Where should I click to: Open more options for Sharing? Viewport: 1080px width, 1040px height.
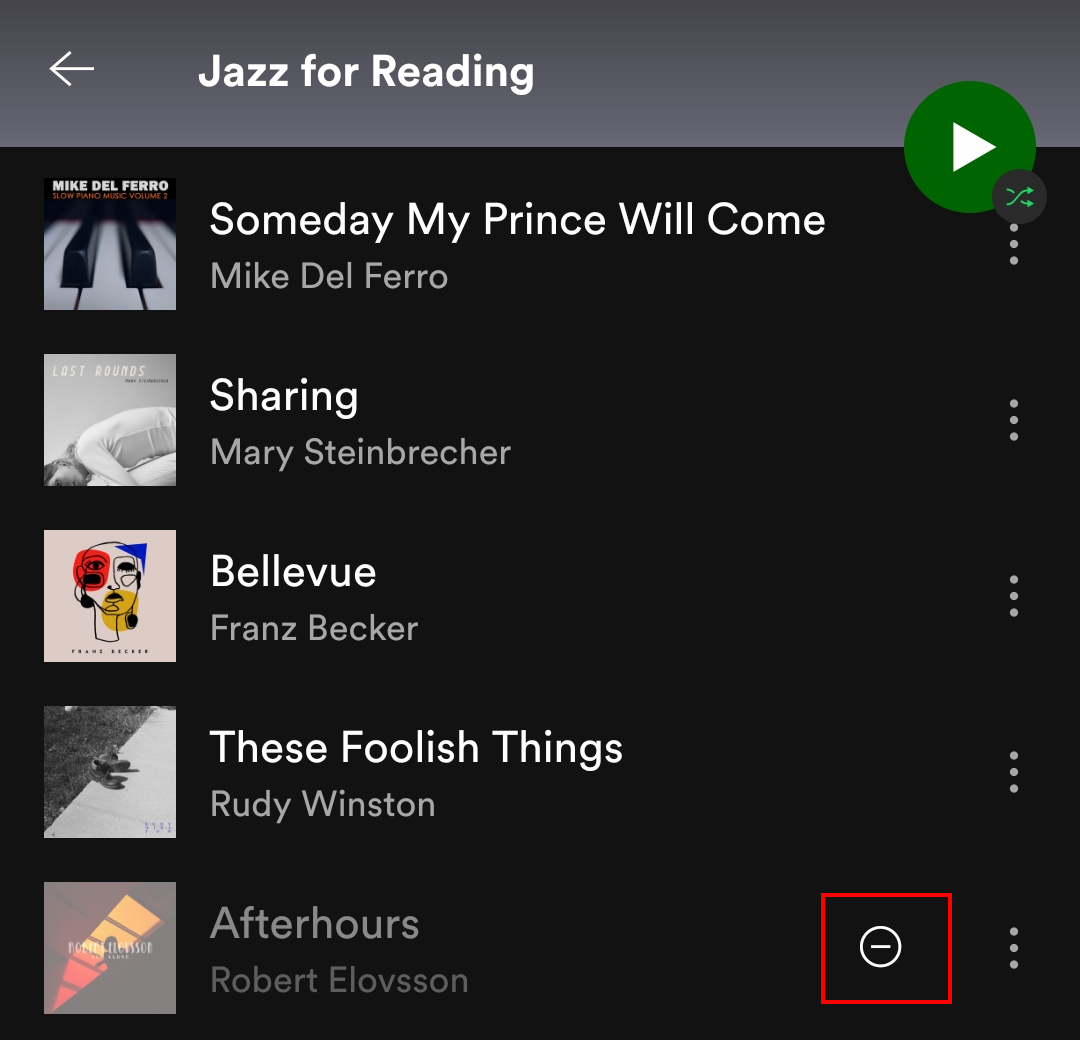(1014, 420)
